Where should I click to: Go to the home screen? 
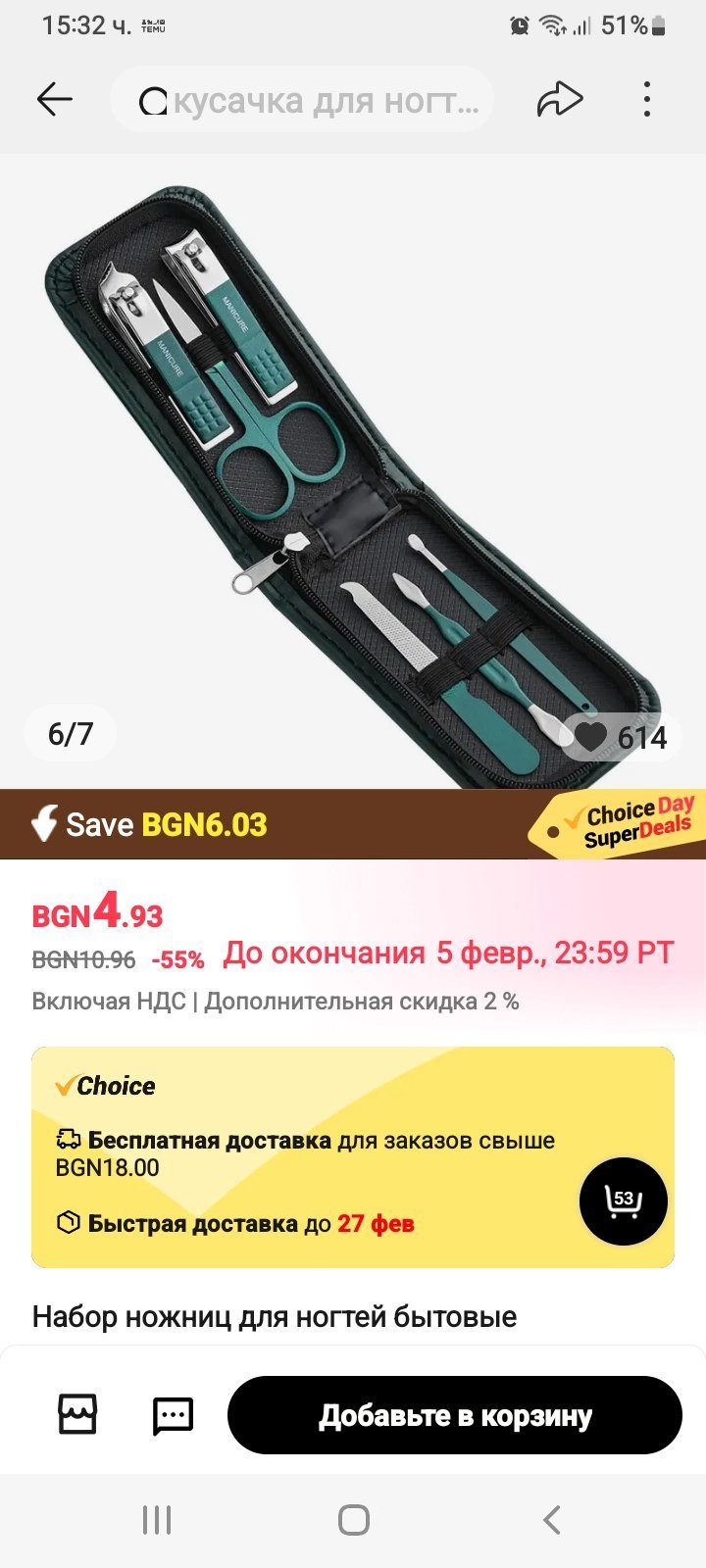pos(353,1520)
